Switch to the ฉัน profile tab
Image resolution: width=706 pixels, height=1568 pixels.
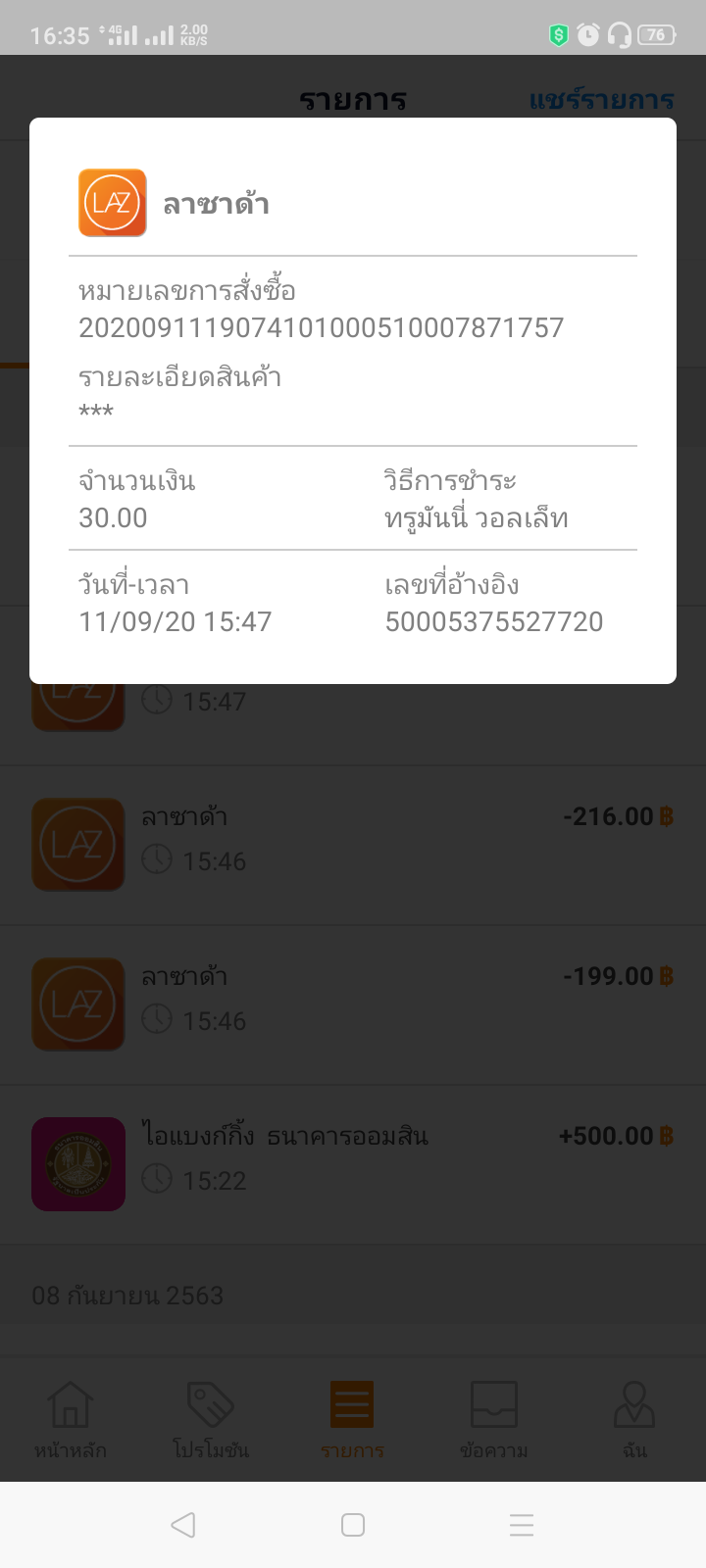tap(634, 1420)
